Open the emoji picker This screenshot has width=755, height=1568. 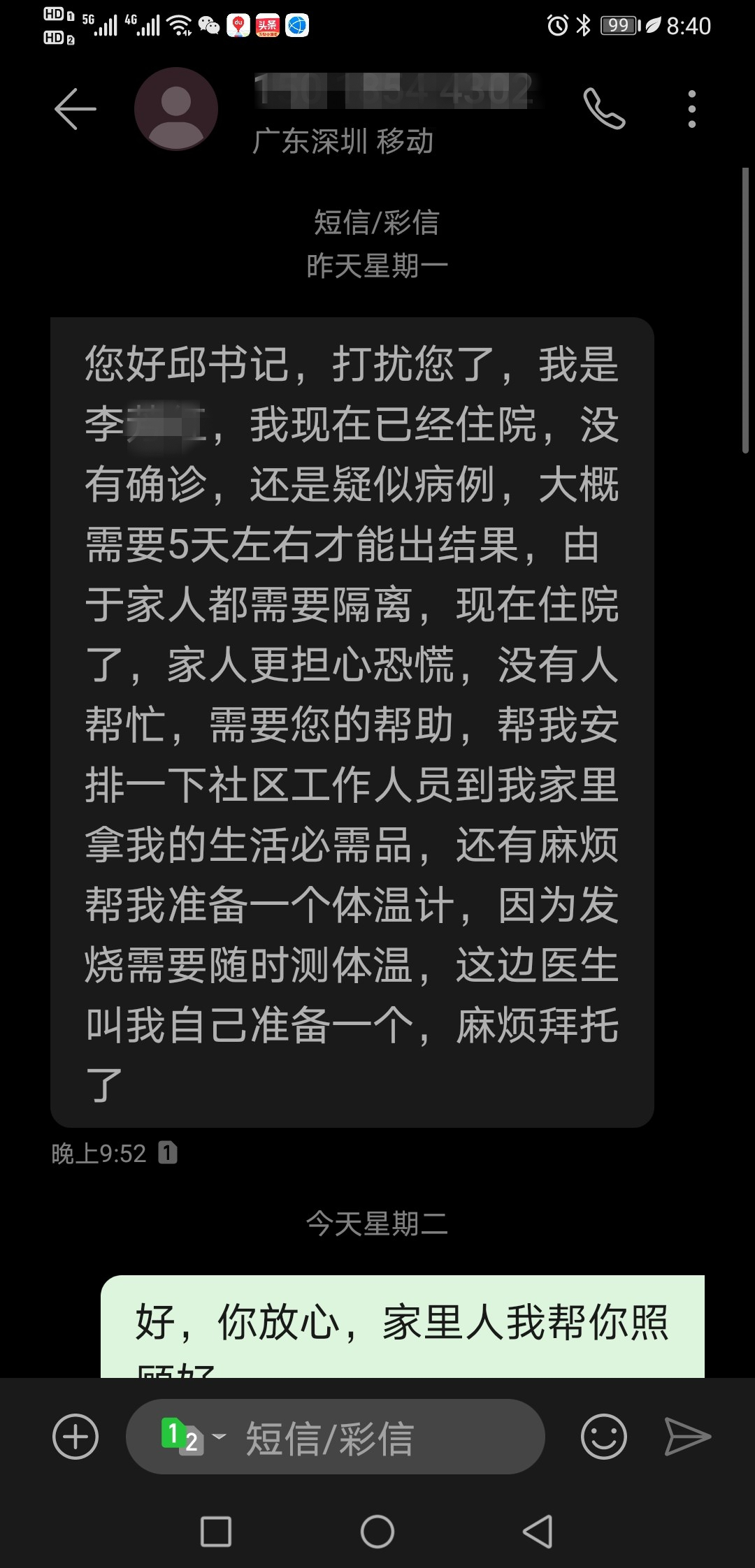click(603, 1437)
